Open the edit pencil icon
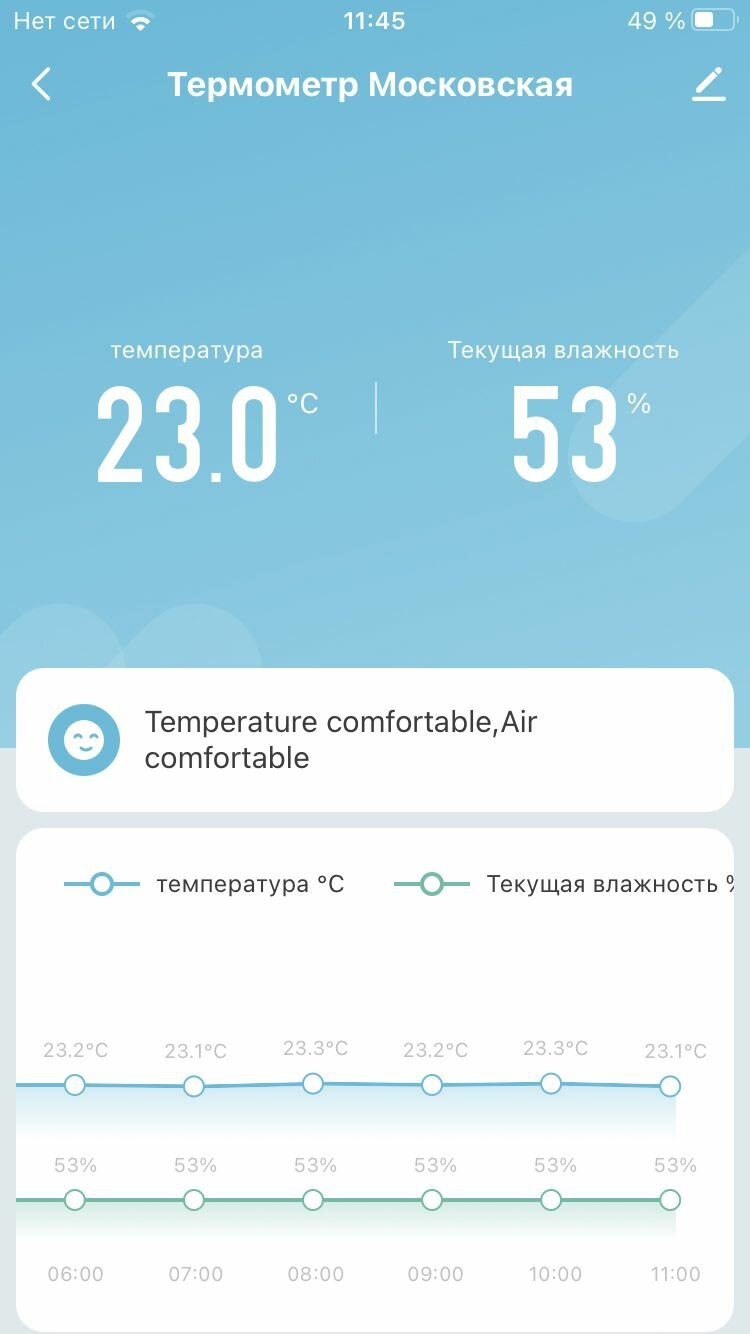 (708, 85)
